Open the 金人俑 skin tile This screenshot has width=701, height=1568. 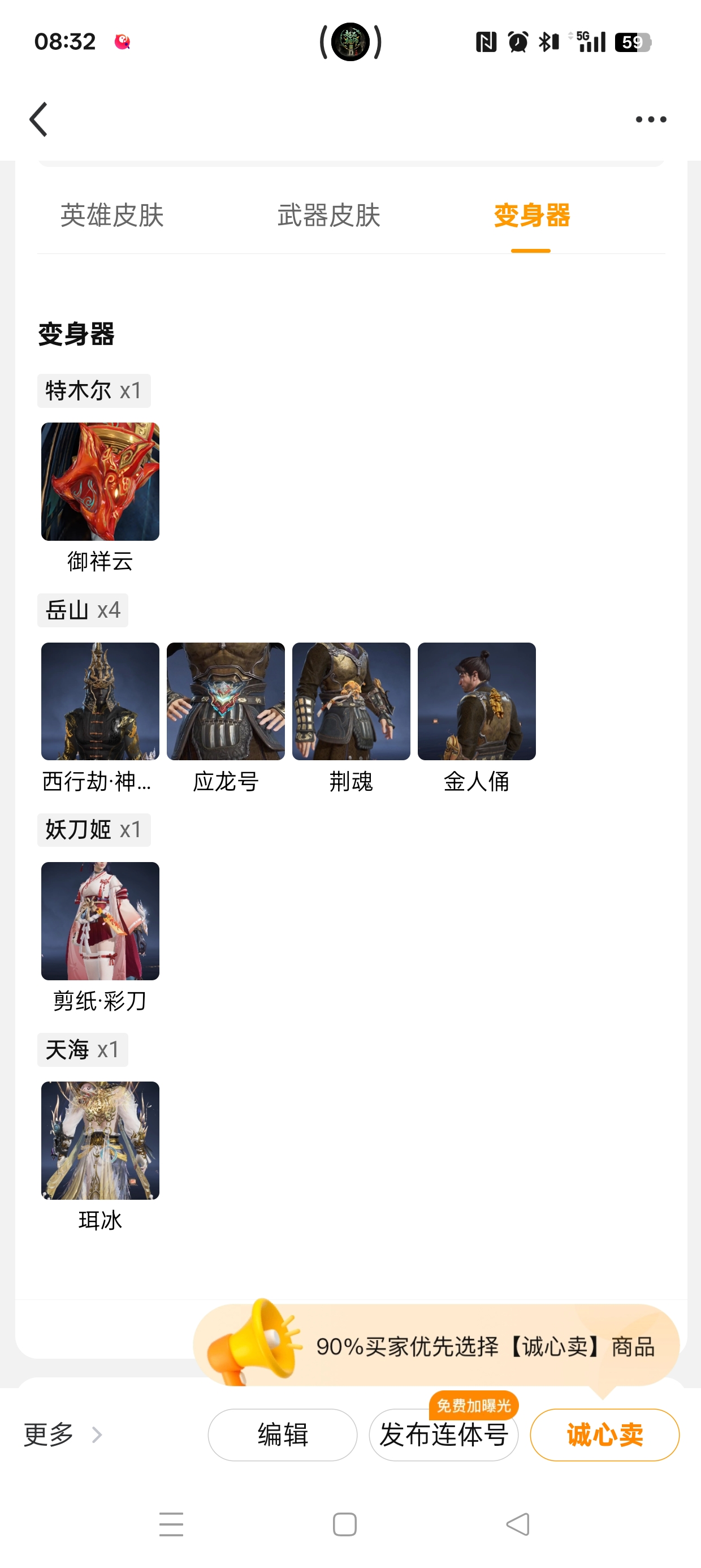click(x=477, y=701)
